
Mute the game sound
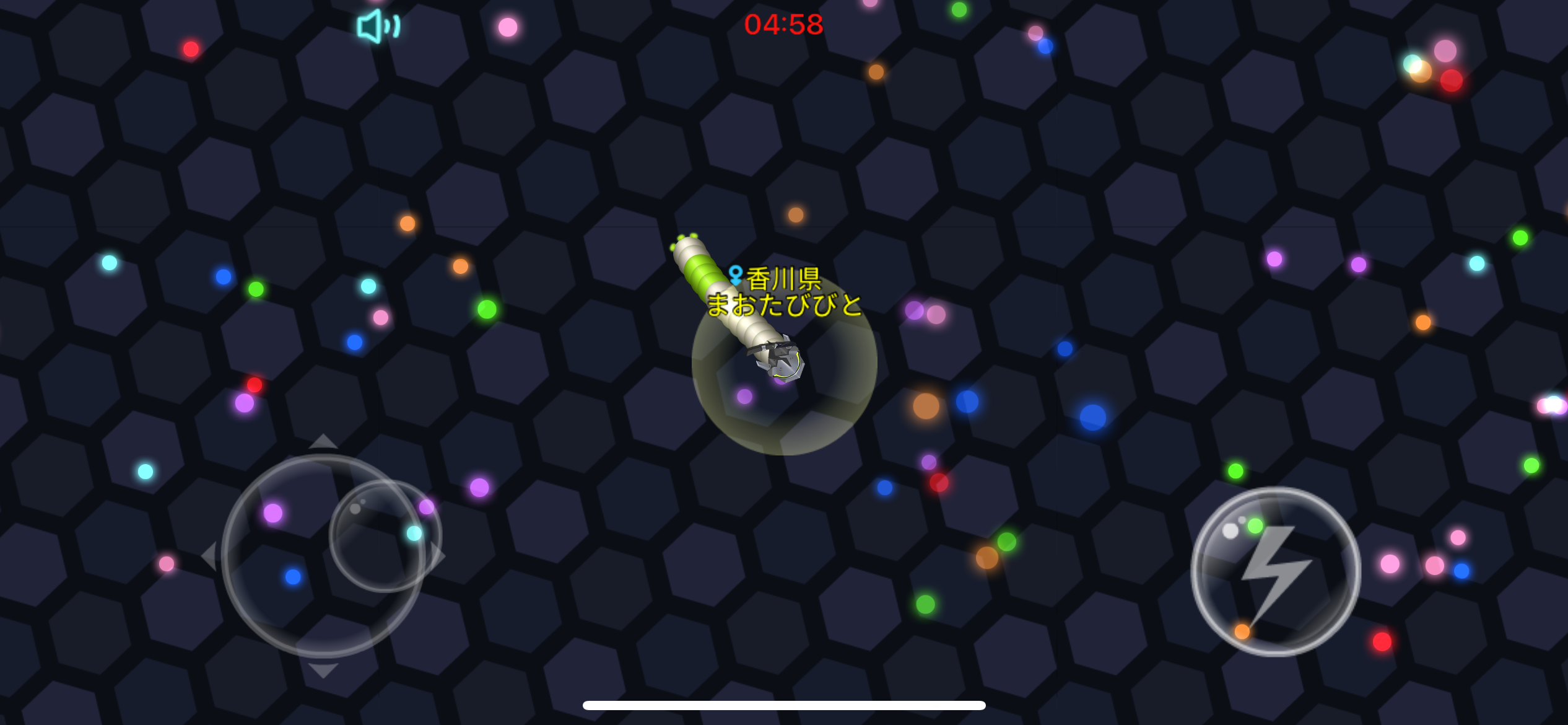[378, 27]
